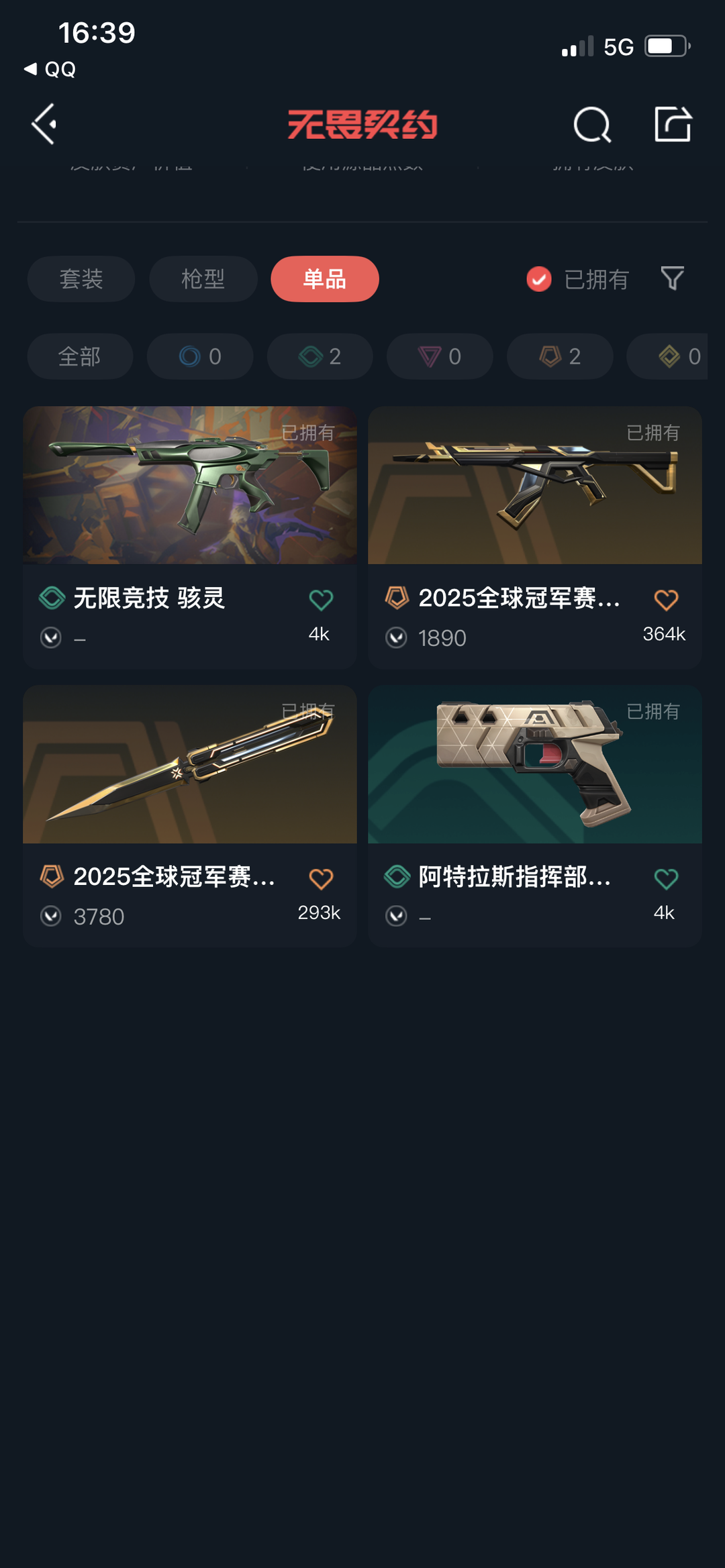The image size is (725, 1568).
Task: Open the filter funnel icon
Action: coord(672,278)
